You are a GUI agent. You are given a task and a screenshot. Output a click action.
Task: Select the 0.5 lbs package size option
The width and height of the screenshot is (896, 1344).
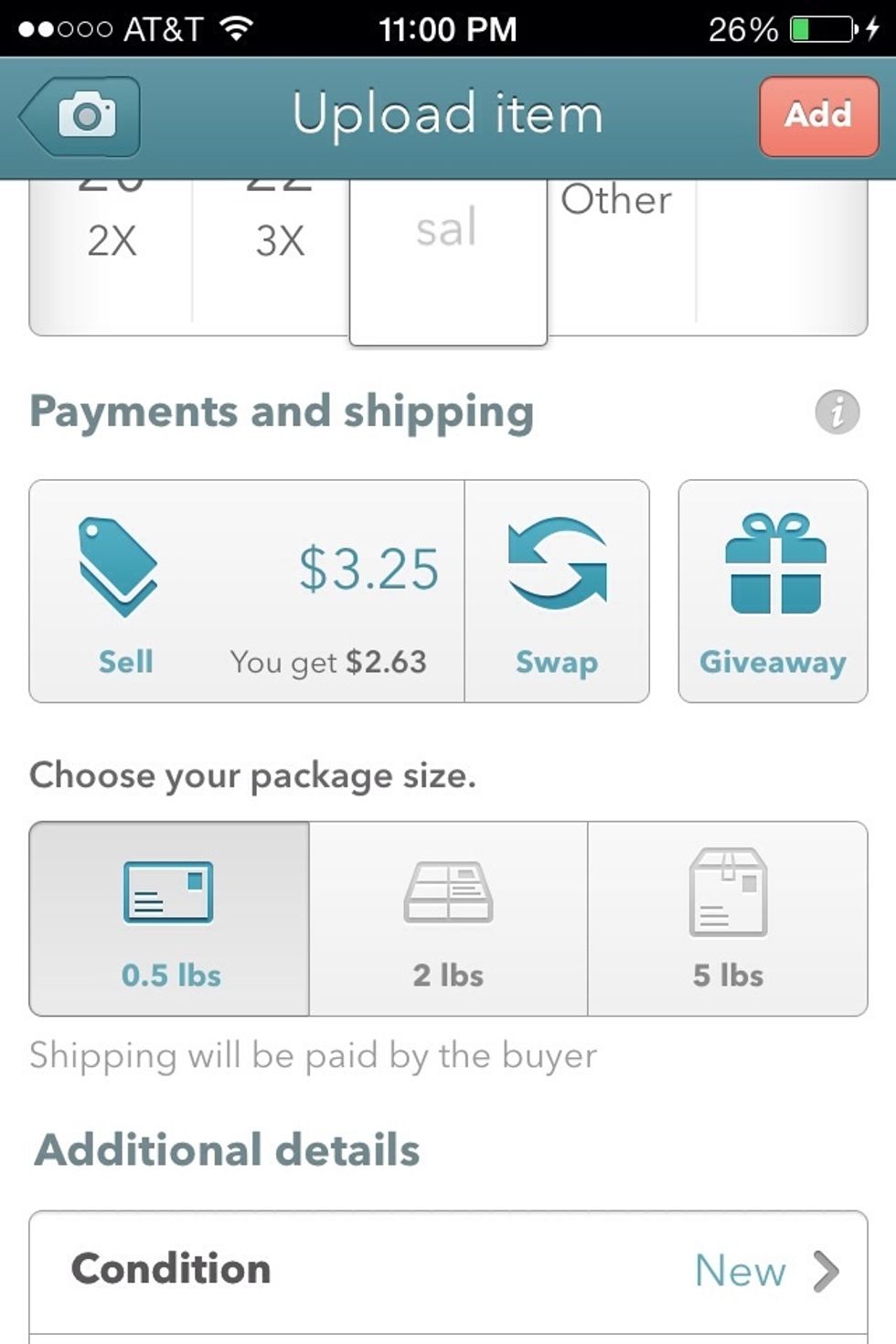coord(168,919)
